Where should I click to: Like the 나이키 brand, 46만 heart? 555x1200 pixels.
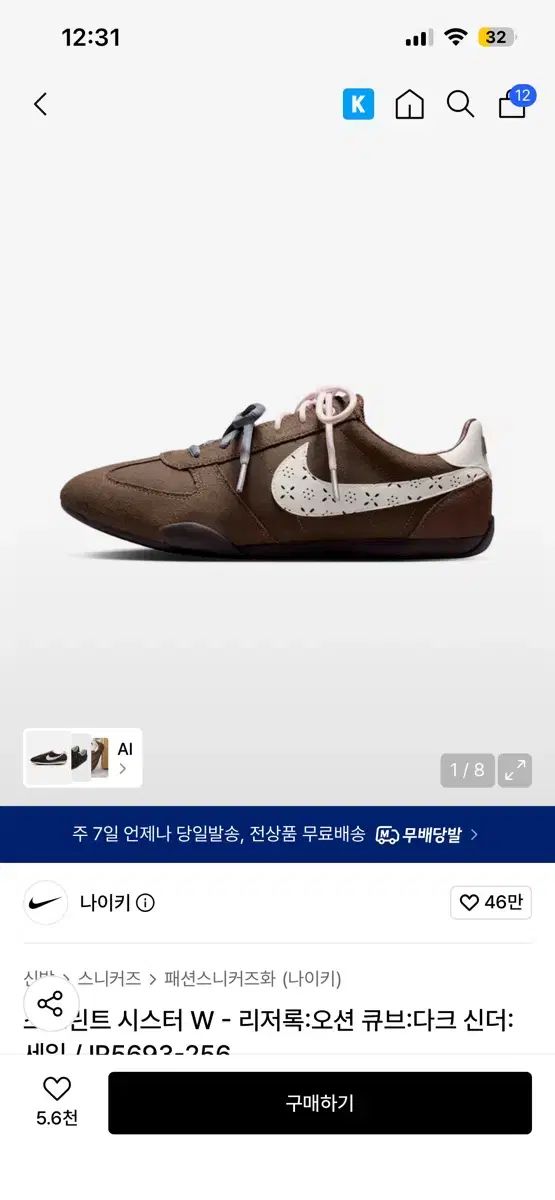pyautogui.click(x=491, y=903)
